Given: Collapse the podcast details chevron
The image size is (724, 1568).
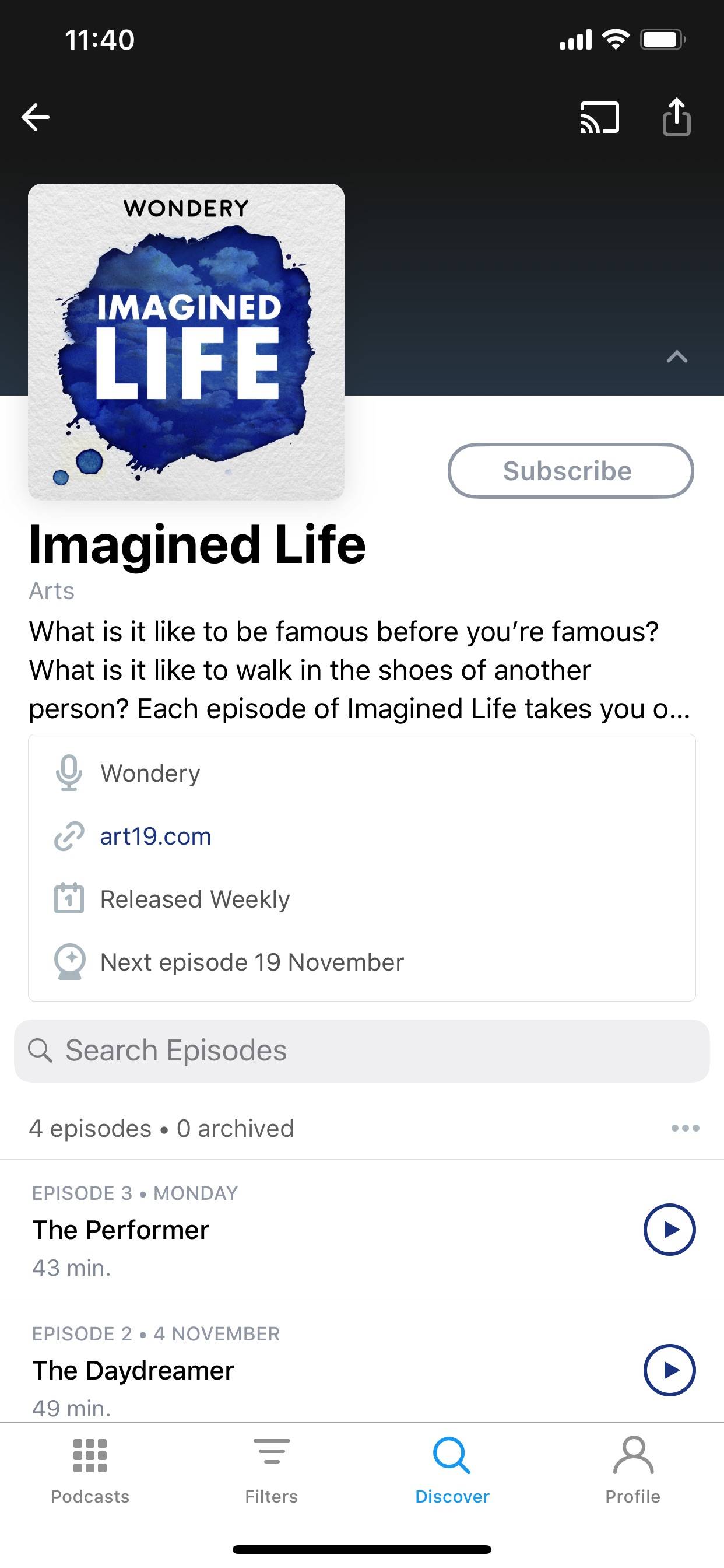Looking at the screenshot, I should pos(677,356).
